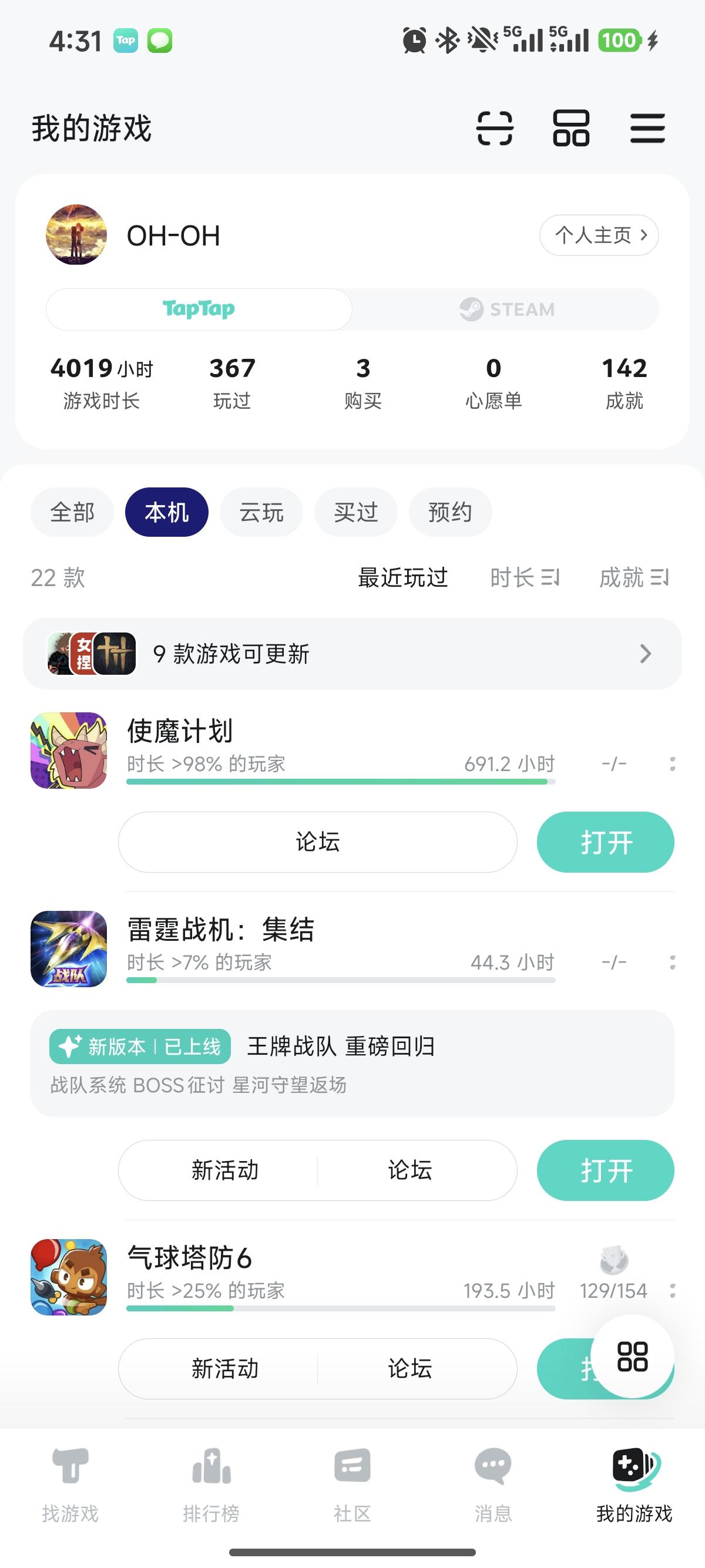Open more options for 雷霆战机：集结
Screen dimensions: 705x1568
coord(672,963)
